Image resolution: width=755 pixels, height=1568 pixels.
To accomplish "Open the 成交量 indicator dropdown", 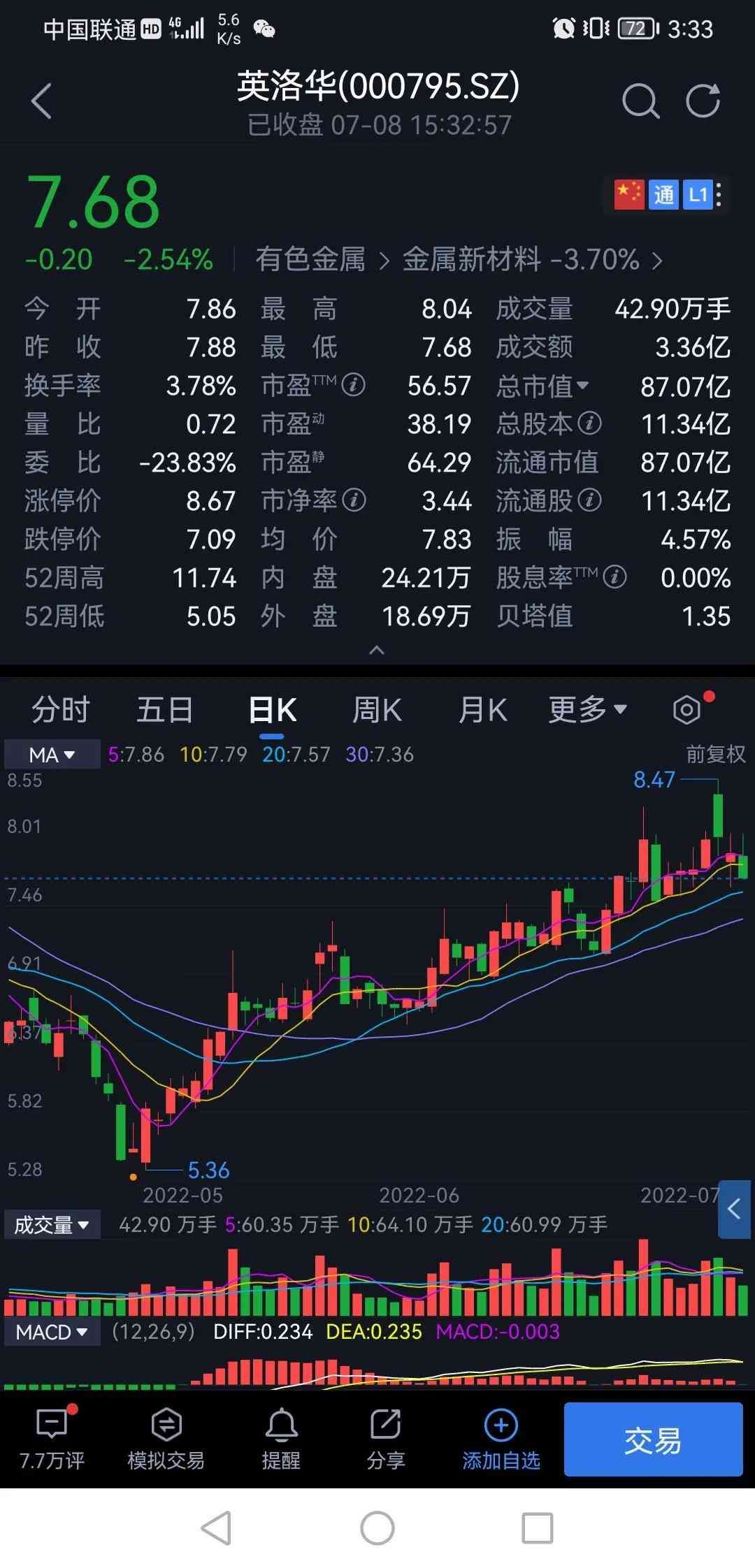I will click(x=52, y=1224).
